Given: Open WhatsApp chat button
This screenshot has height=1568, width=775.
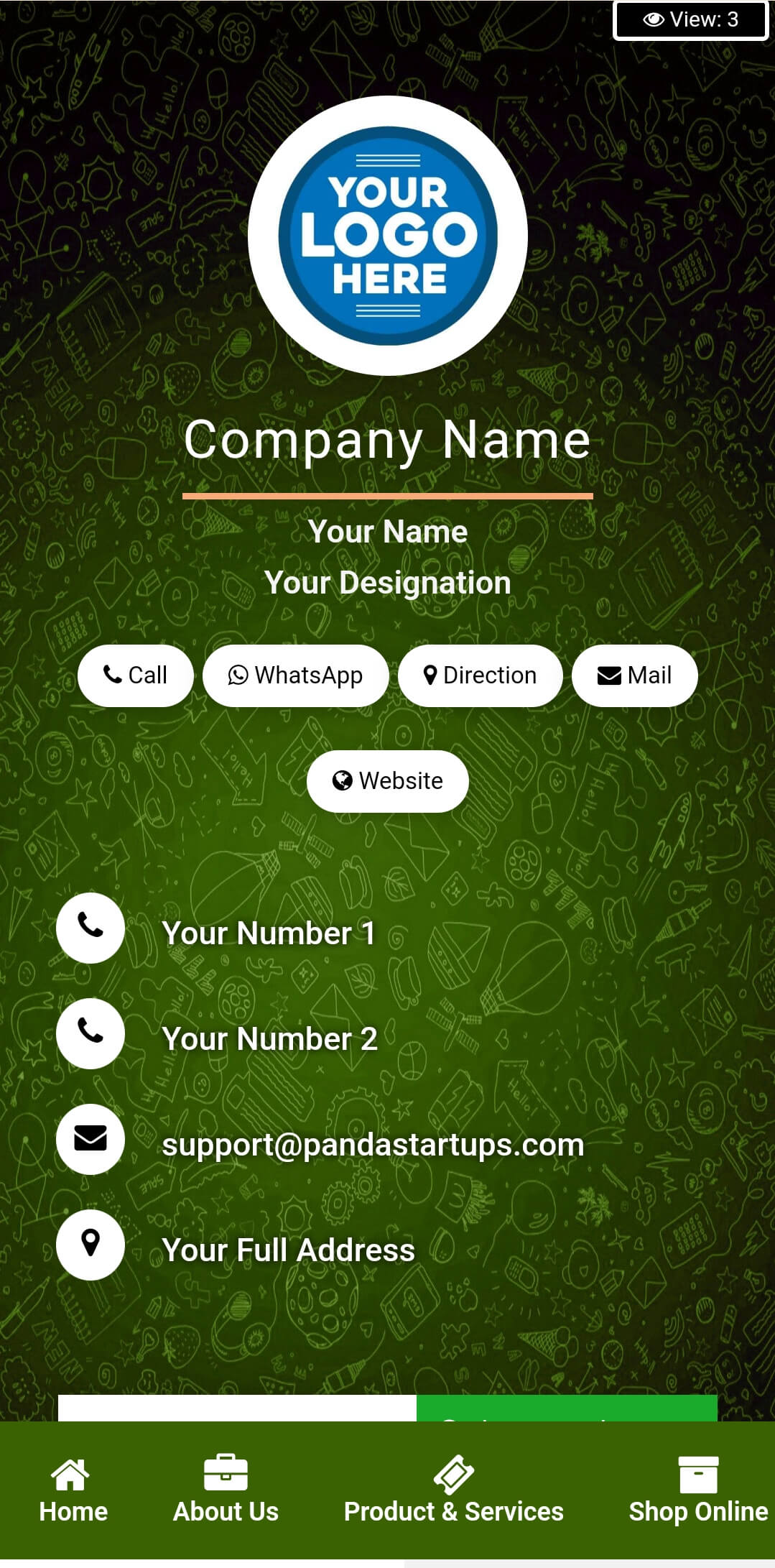Looking at the screenshot, I should click(295, 675).
